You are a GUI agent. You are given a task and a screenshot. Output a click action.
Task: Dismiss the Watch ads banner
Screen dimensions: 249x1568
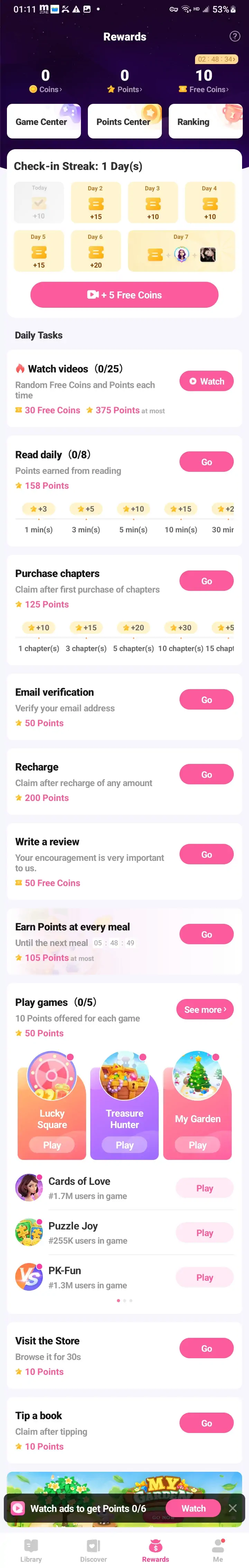[232, 1508]
